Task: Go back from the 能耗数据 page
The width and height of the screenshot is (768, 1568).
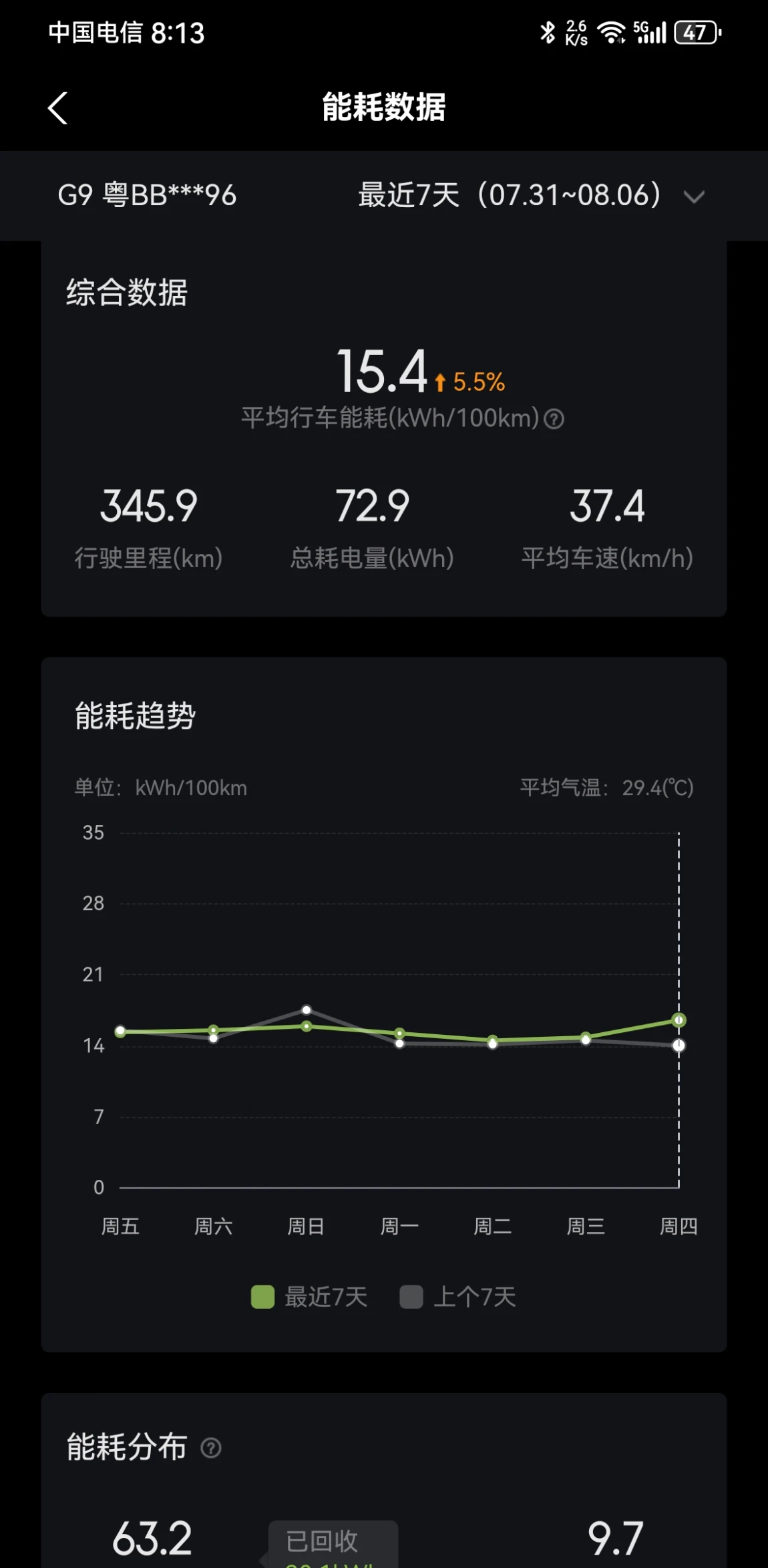Action: (58, 108)
